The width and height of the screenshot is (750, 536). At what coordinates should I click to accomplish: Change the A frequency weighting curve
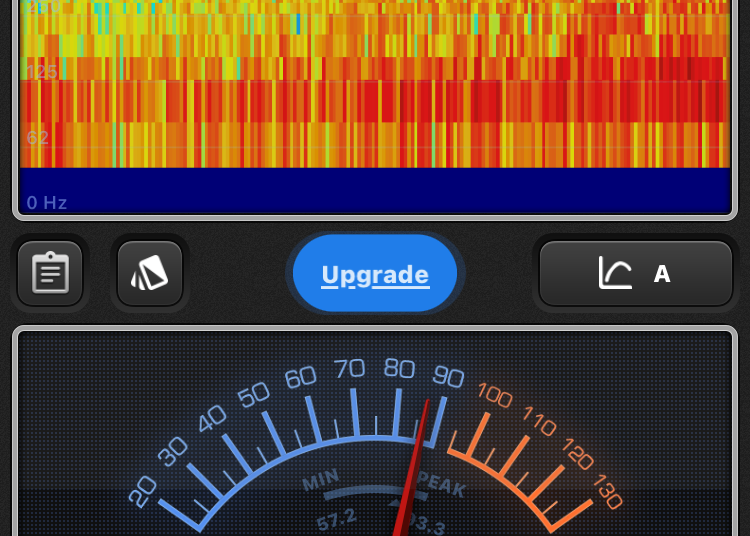coord(636,273)
